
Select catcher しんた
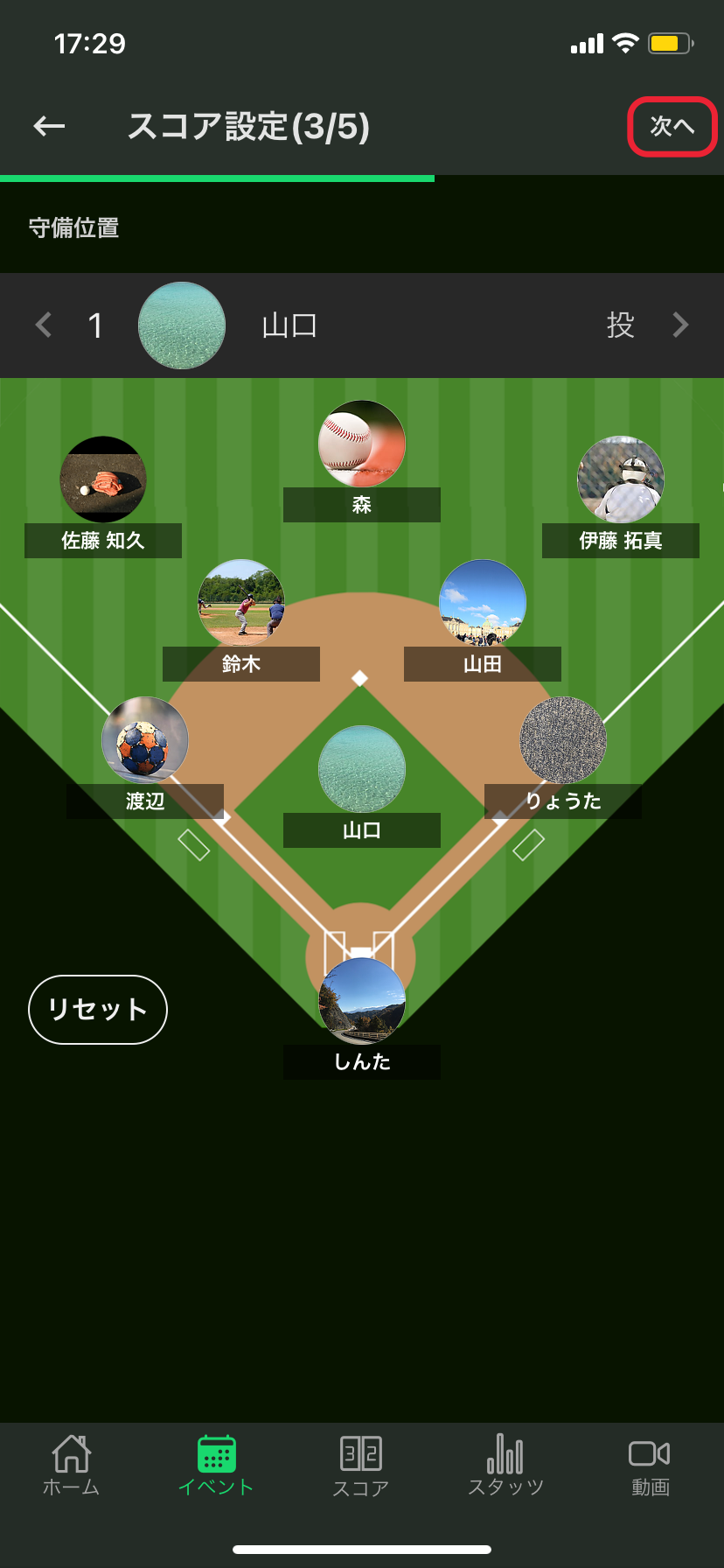(362, 1002)
